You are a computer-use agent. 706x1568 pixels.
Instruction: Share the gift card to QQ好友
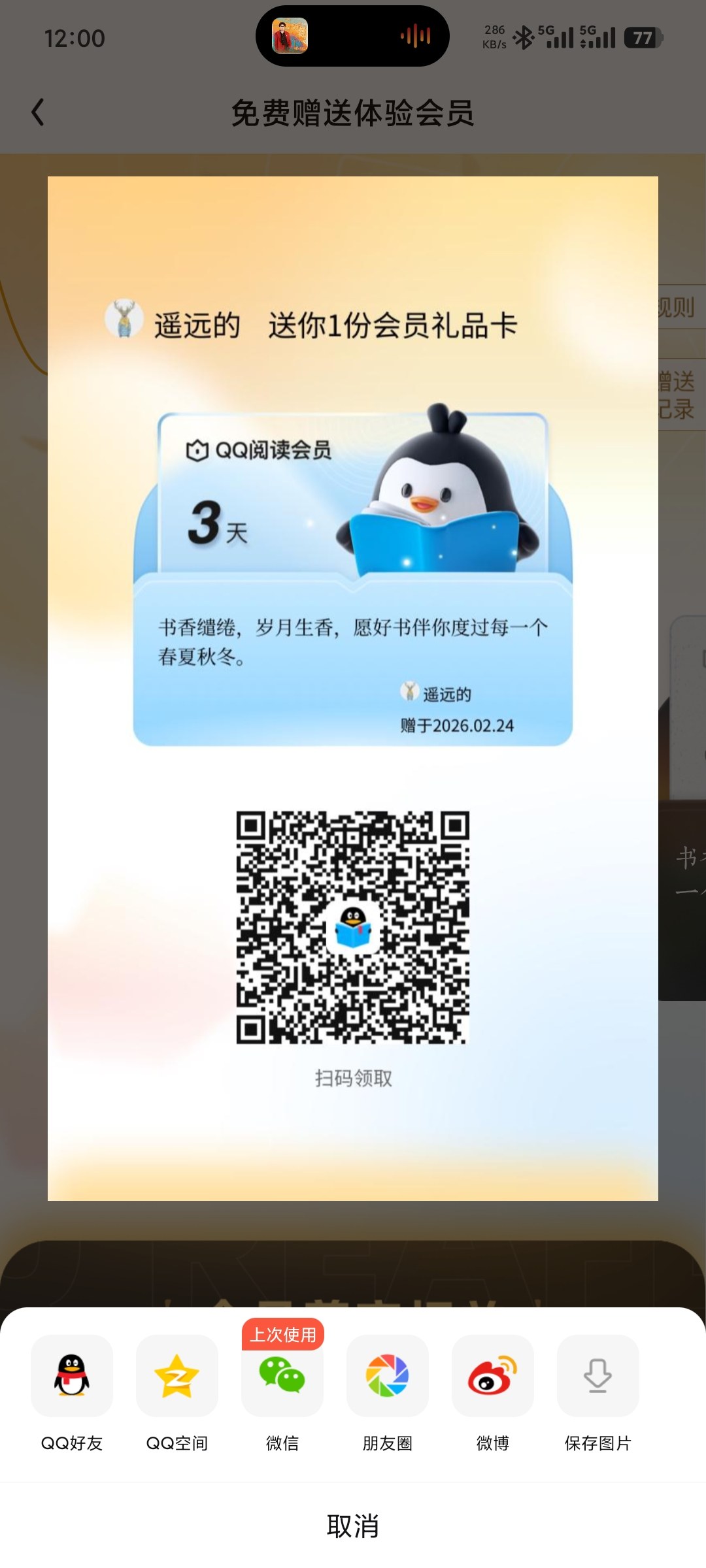(72, 1375)
